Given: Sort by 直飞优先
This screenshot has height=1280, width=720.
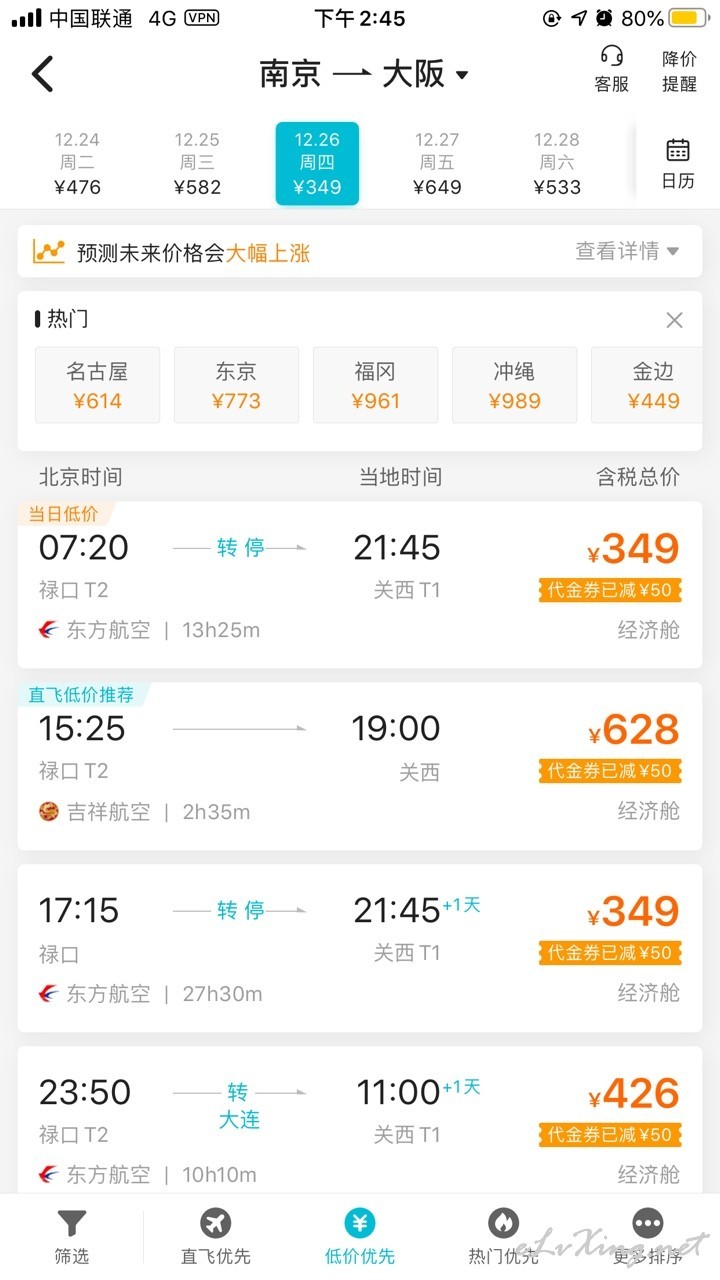Looking at the screenshot, I should [216, 1237].
